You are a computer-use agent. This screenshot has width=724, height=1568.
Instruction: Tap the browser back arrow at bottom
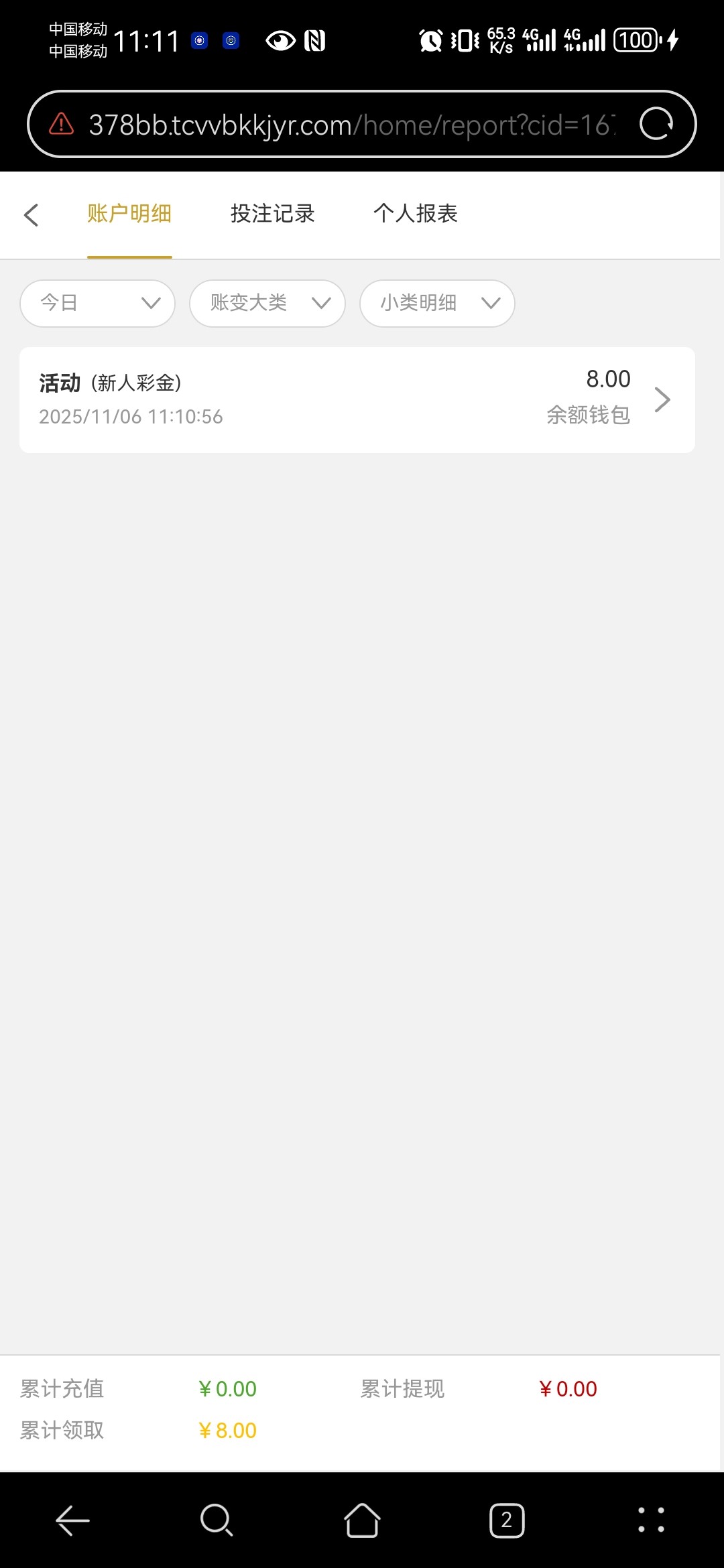tap(72, 1520)
